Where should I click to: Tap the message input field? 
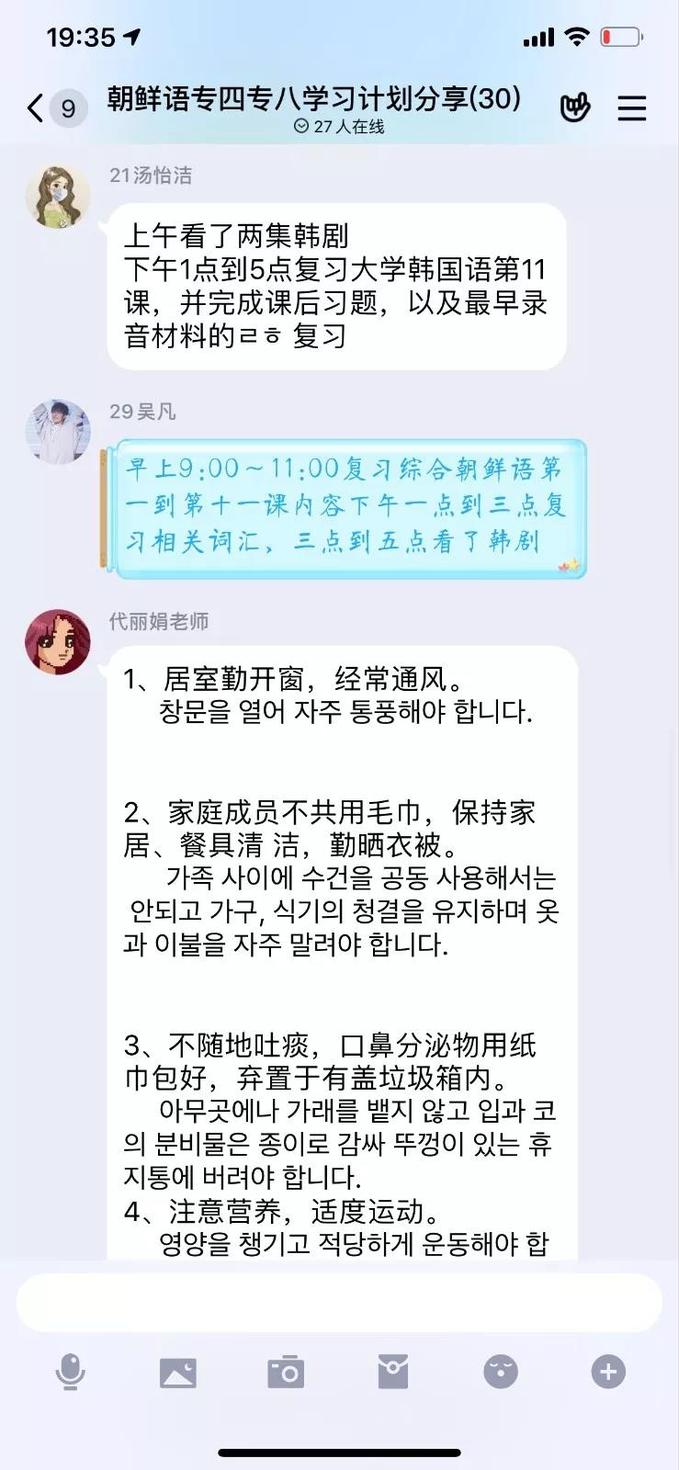(x=338, y=1302)
